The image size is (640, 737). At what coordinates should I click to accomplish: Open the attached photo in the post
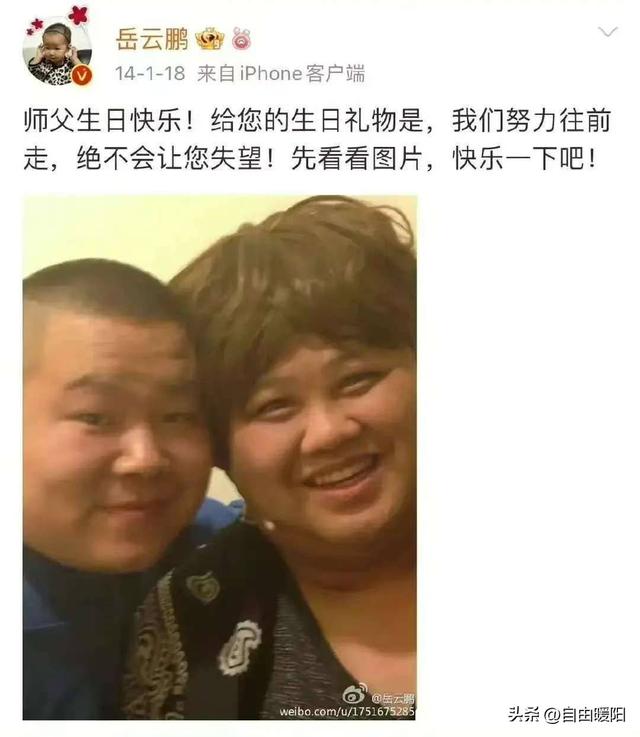pos(219,457)
